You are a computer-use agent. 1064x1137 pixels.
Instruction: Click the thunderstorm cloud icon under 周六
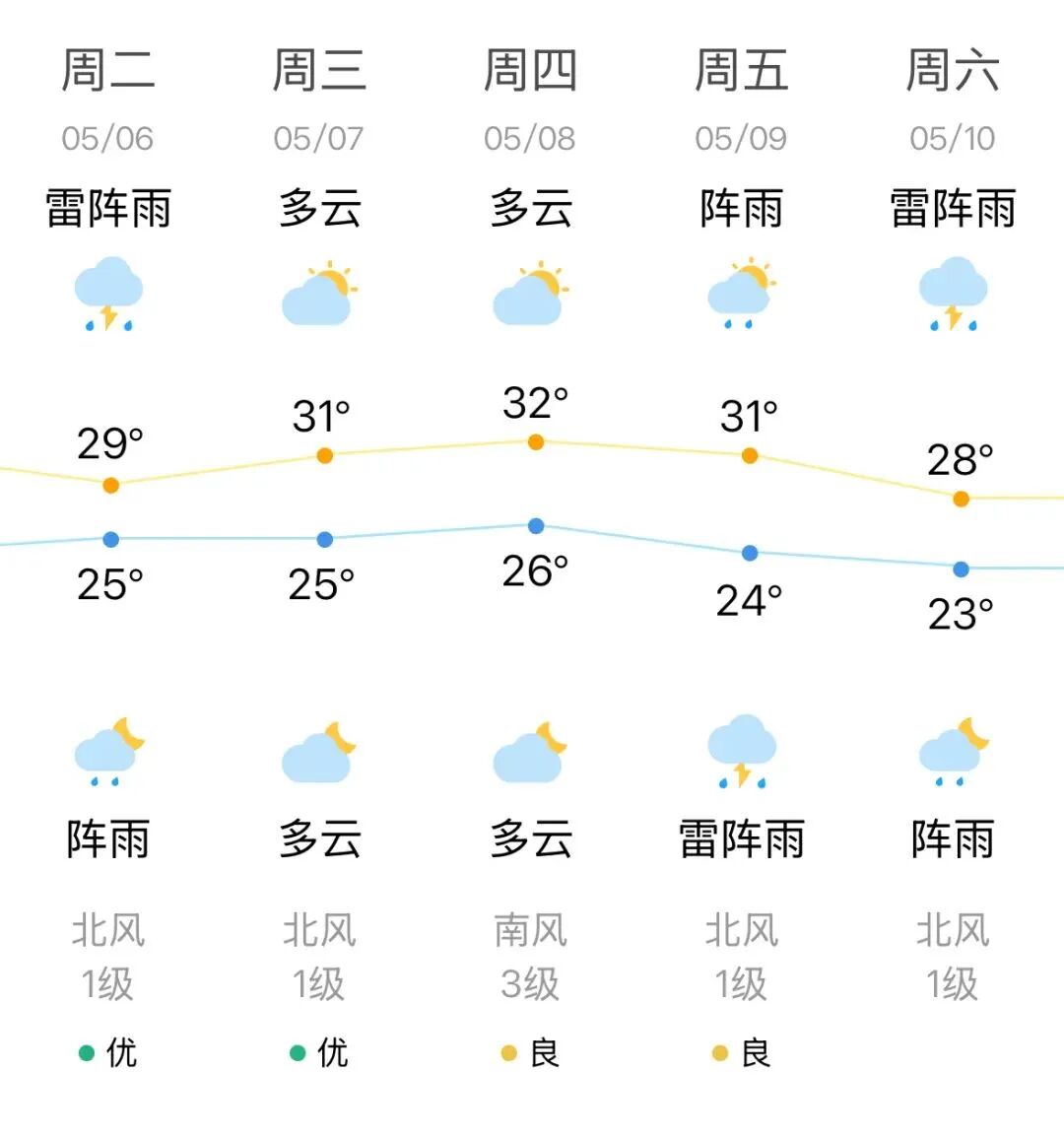954,294
